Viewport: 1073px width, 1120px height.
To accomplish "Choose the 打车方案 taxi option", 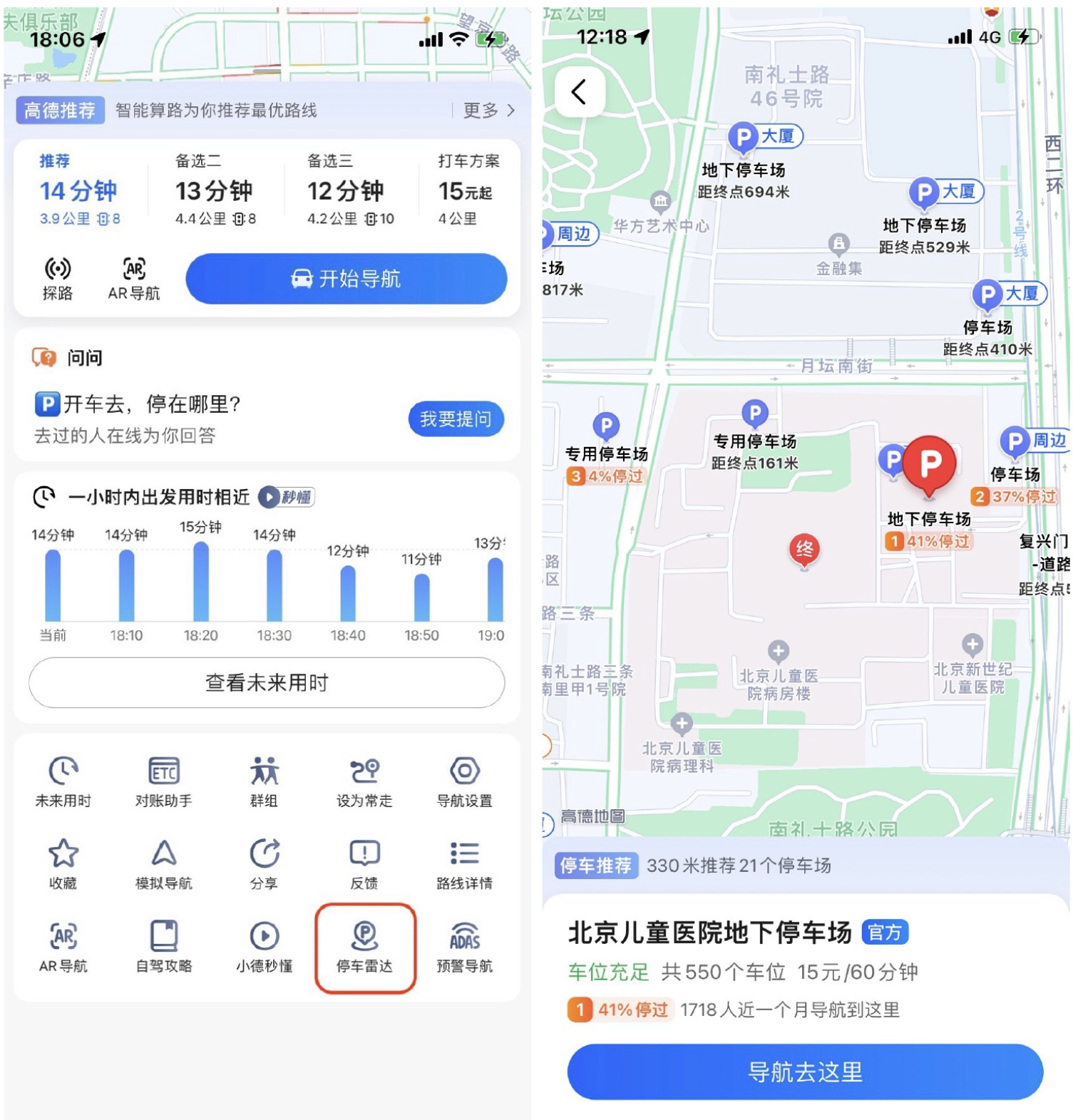I will pyautogui.click(x=466, y=190).
